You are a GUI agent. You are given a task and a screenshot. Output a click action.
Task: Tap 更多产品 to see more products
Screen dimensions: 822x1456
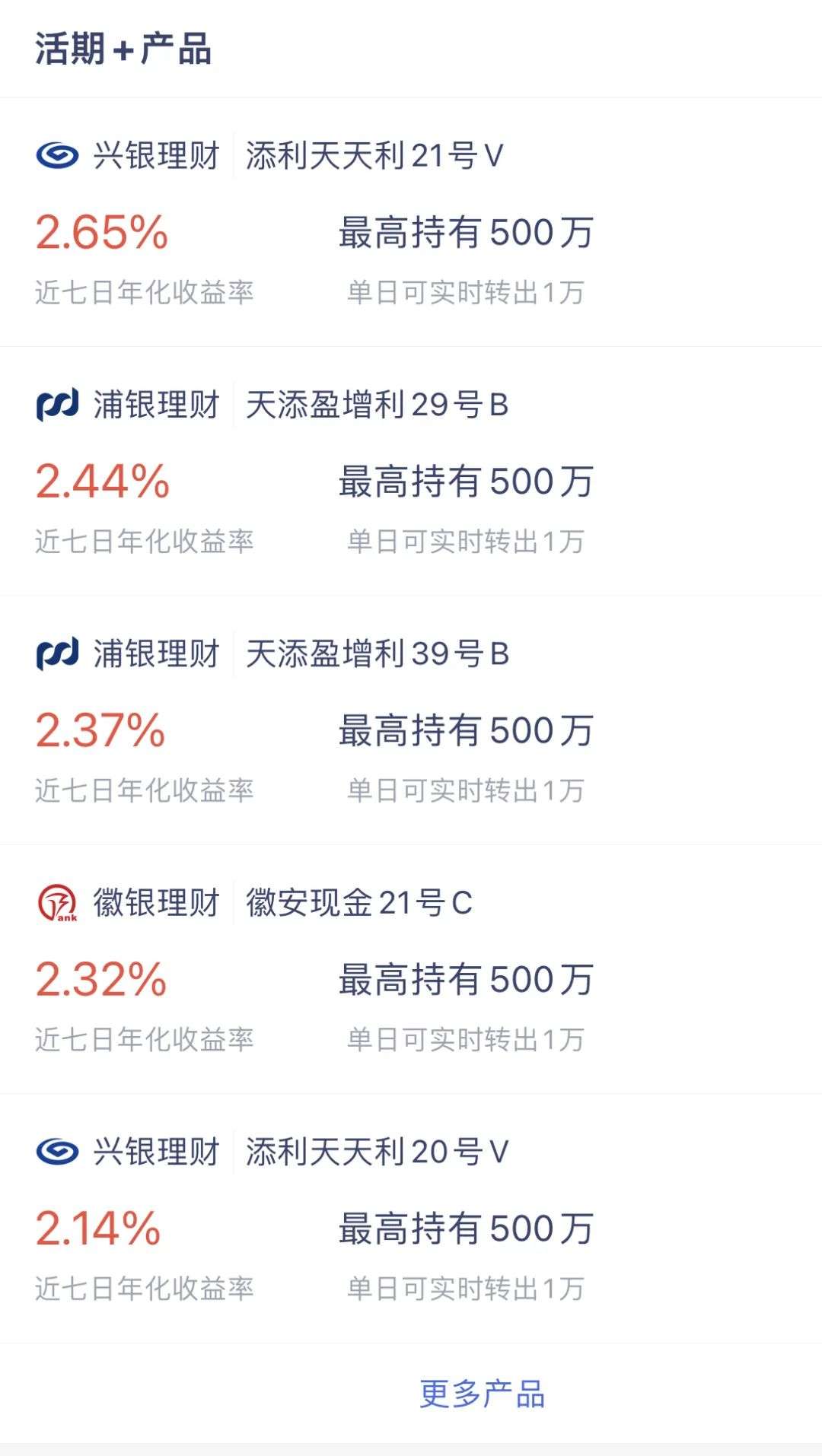483,1394
